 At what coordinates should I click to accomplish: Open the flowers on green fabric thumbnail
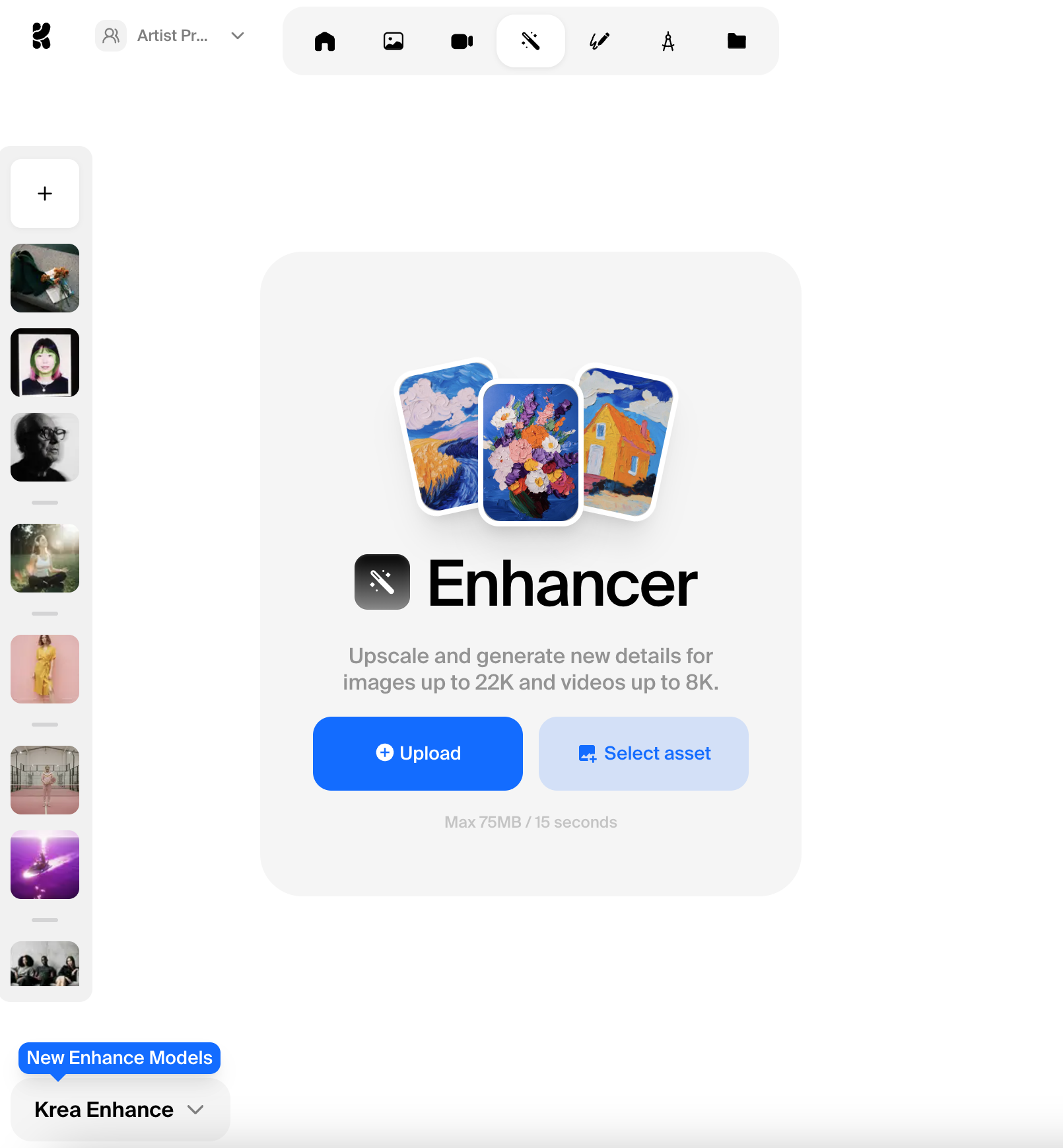(45, 278)
